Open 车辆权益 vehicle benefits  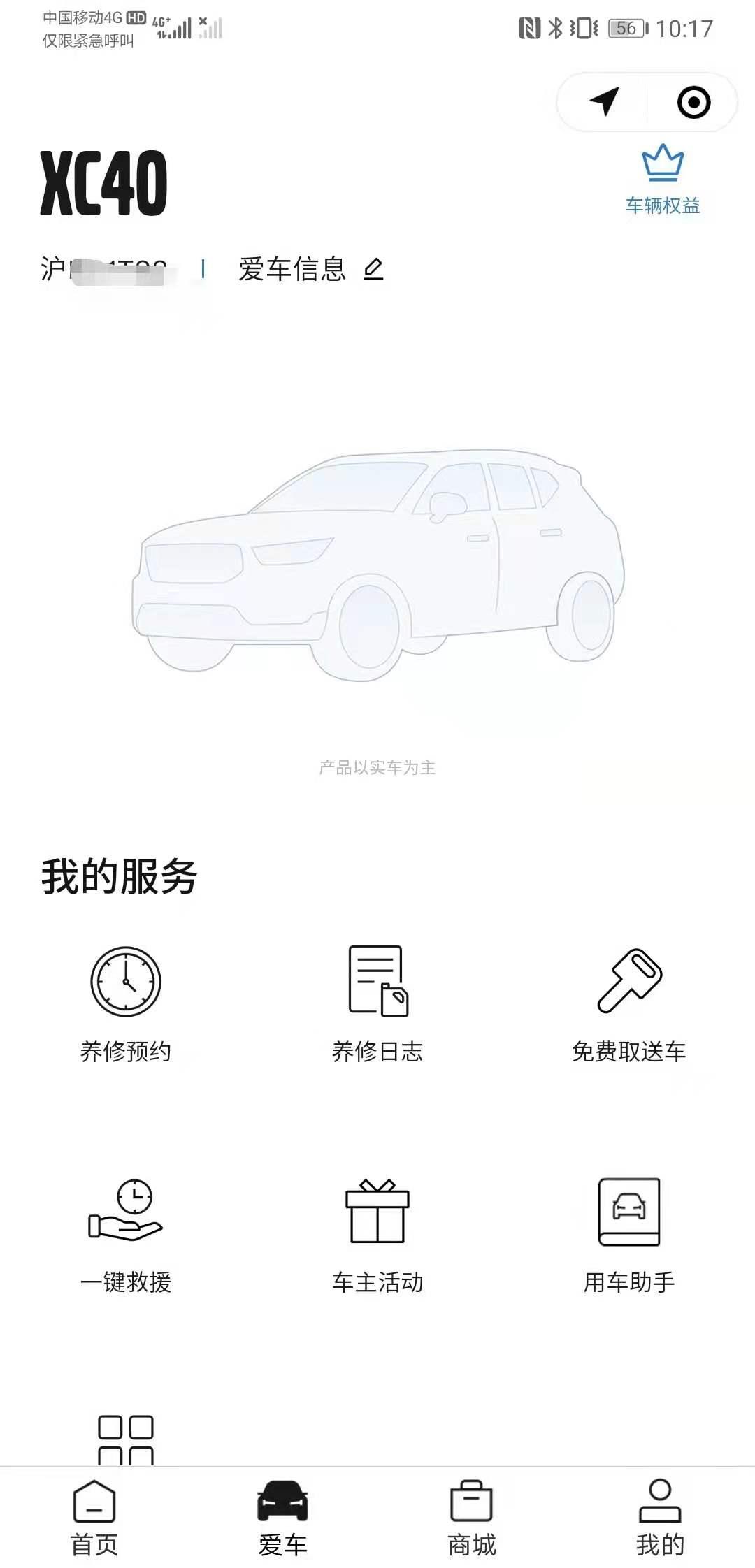click(x=662, y=179)
